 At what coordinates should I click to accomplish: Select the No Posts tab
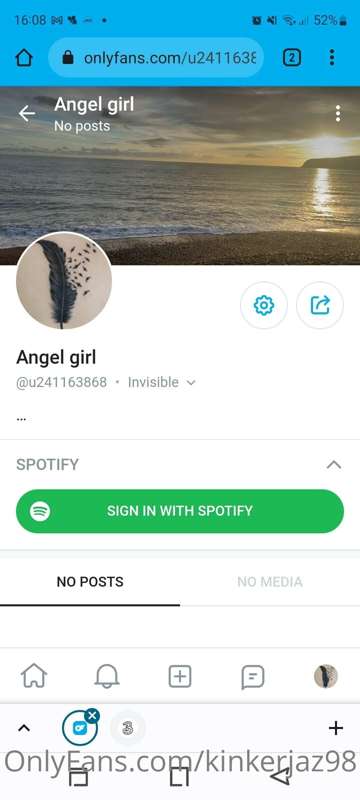click(90, 582)
